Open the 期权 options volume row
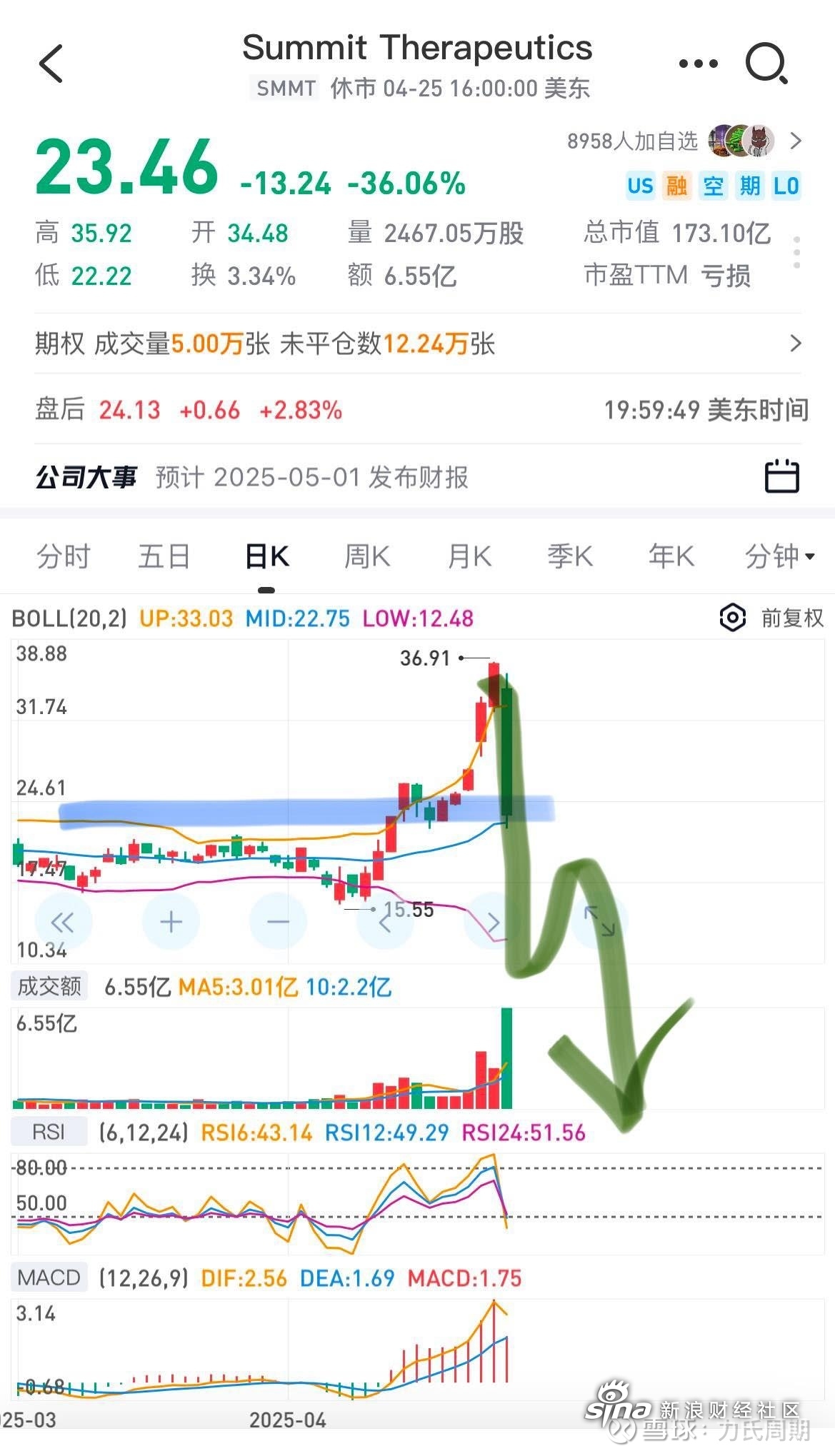This screenshot has width=835, height=1456. (417, 343)
